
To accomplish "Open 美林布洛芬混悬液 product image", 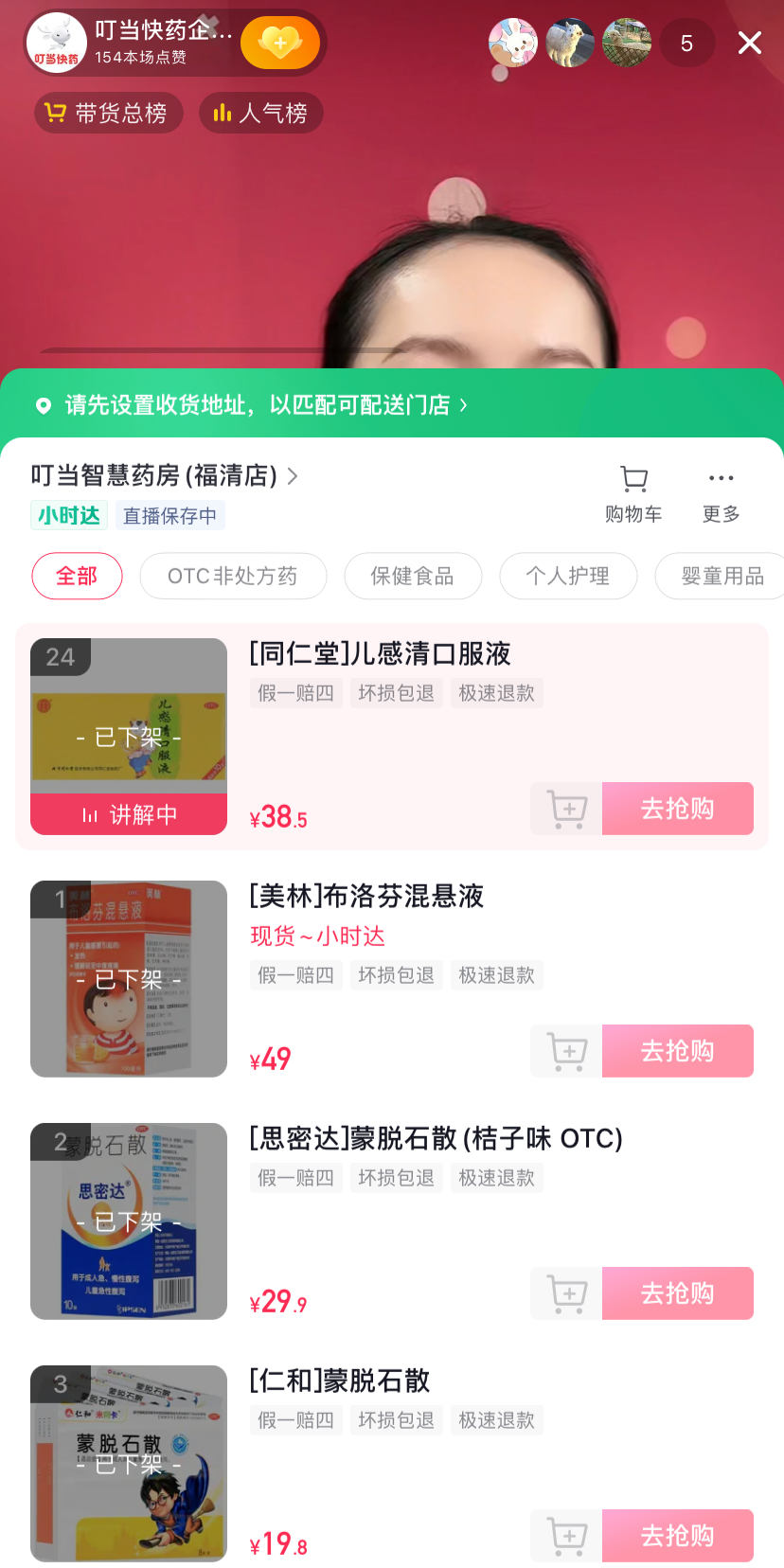I will 129,979.
